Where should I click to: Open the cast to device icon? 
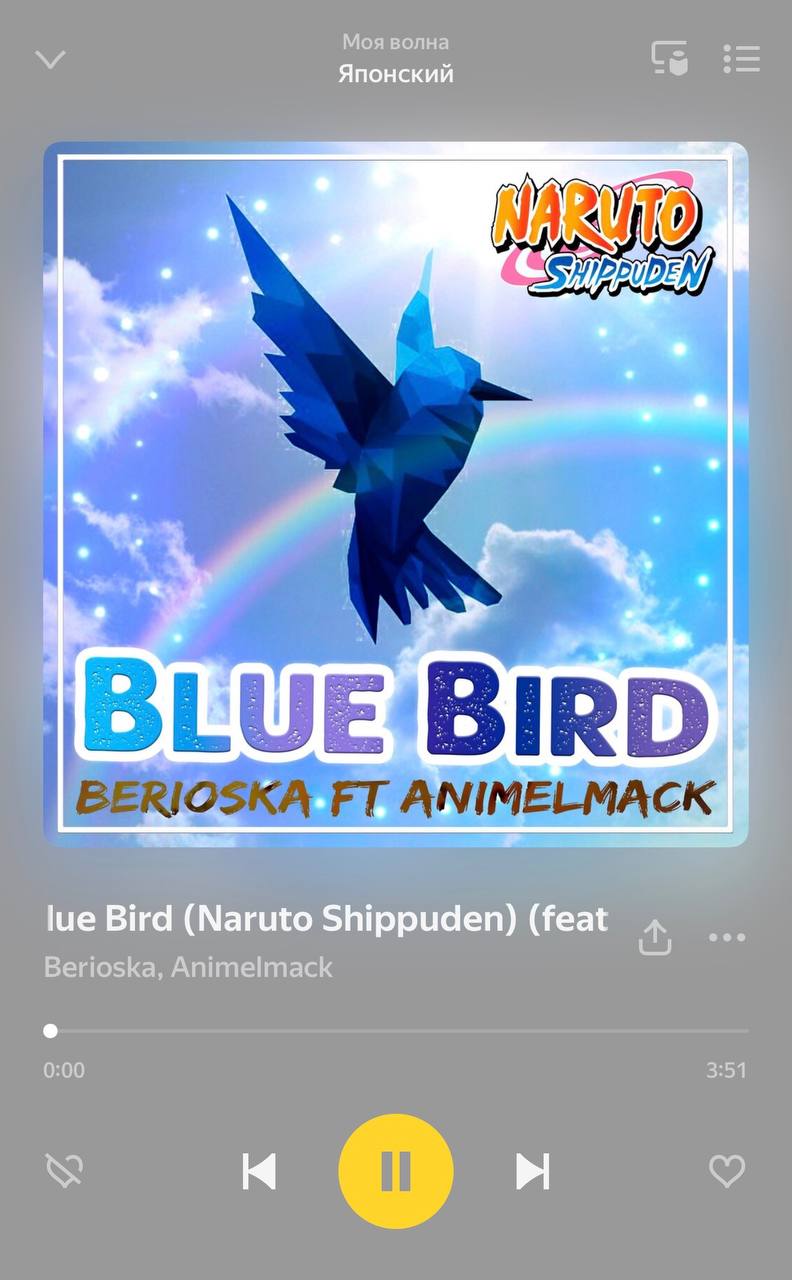pos(669,58)
